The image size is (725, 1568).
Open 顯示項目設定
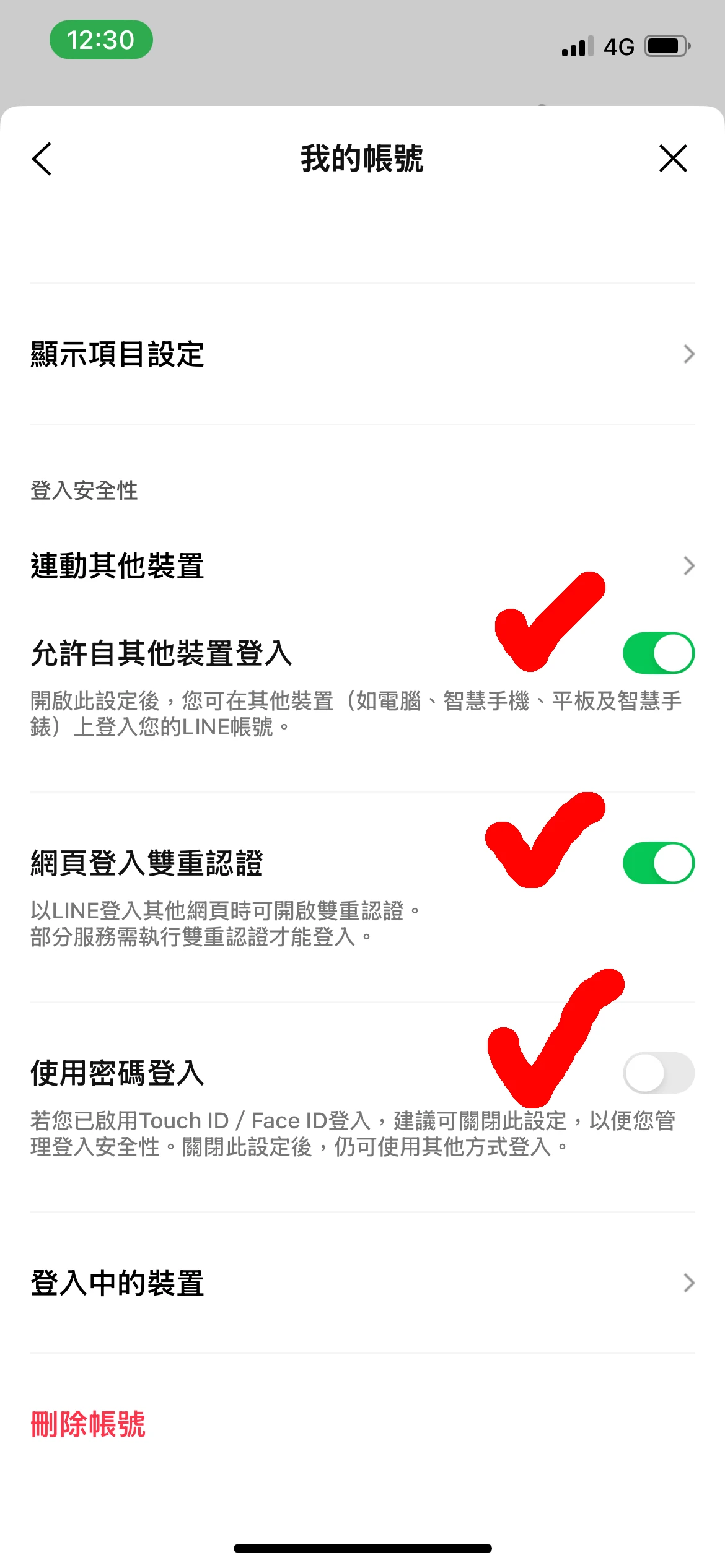[362, 354]
